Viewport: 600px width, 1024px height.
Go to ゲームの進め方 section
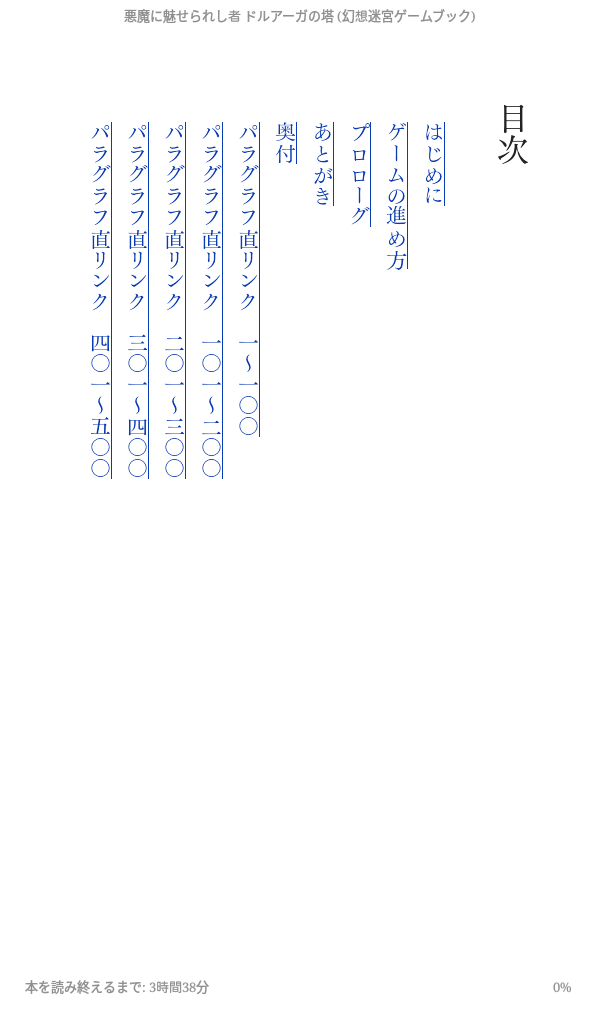click(397, 196)
